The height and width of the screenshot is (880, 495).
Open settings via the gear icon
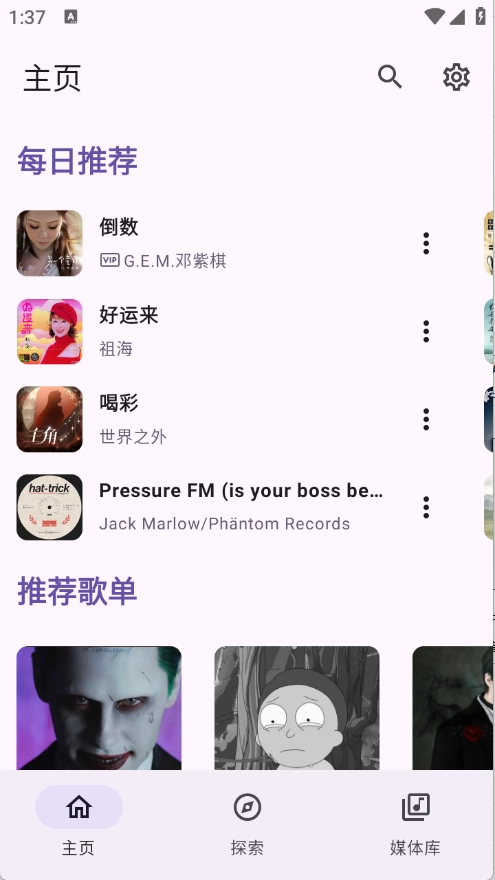[x=456, y=77]
